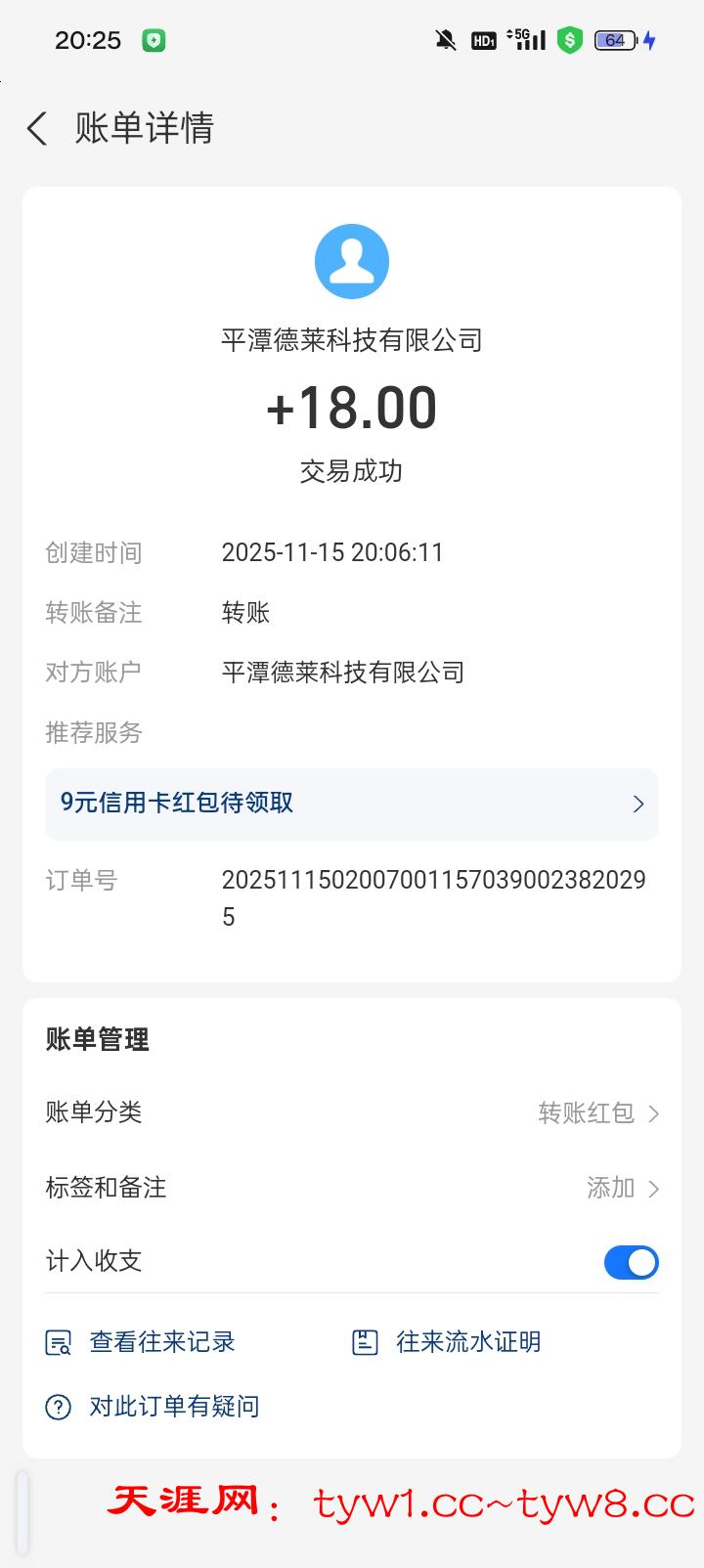Open the 9元信用卡红包待领取 offer
This screenshot has width=704, height=1568.
351,804
